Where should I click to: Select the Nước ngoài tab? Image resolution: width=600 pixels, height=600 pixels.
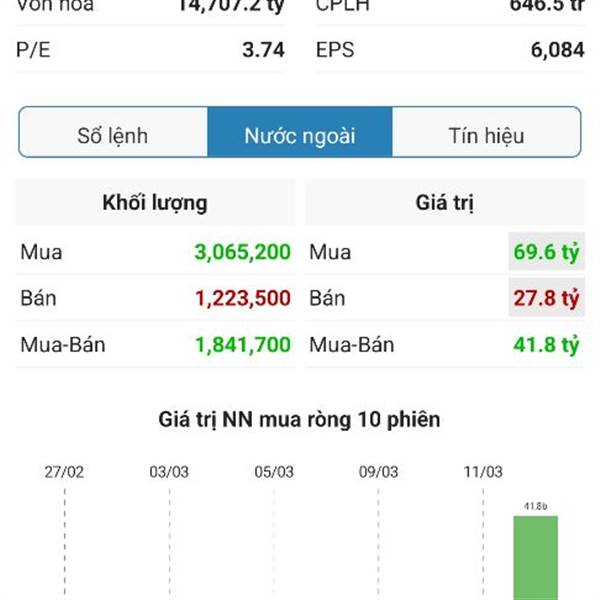click(300, 134)
